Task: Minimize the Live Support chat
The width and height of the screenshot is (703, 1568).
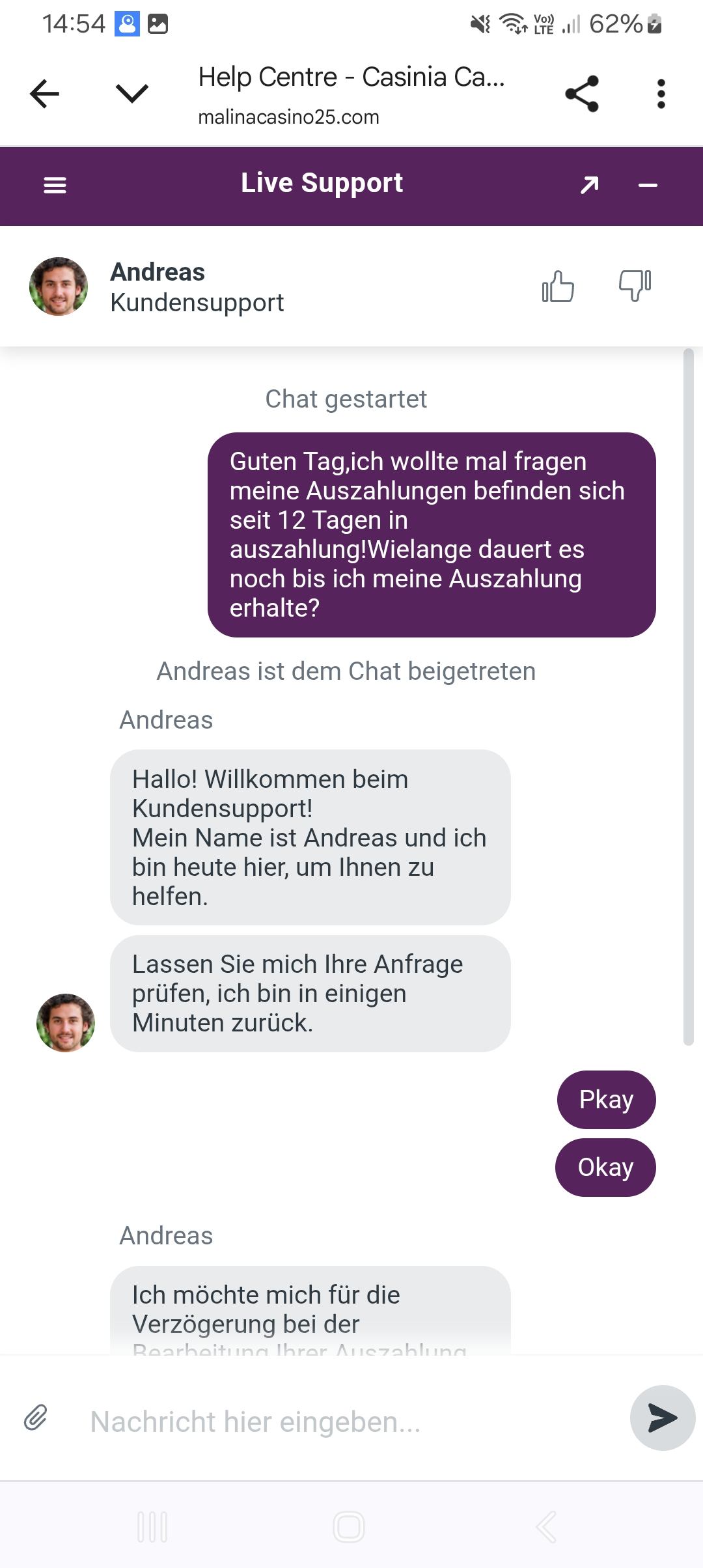Action: click(x=648, y=186)
